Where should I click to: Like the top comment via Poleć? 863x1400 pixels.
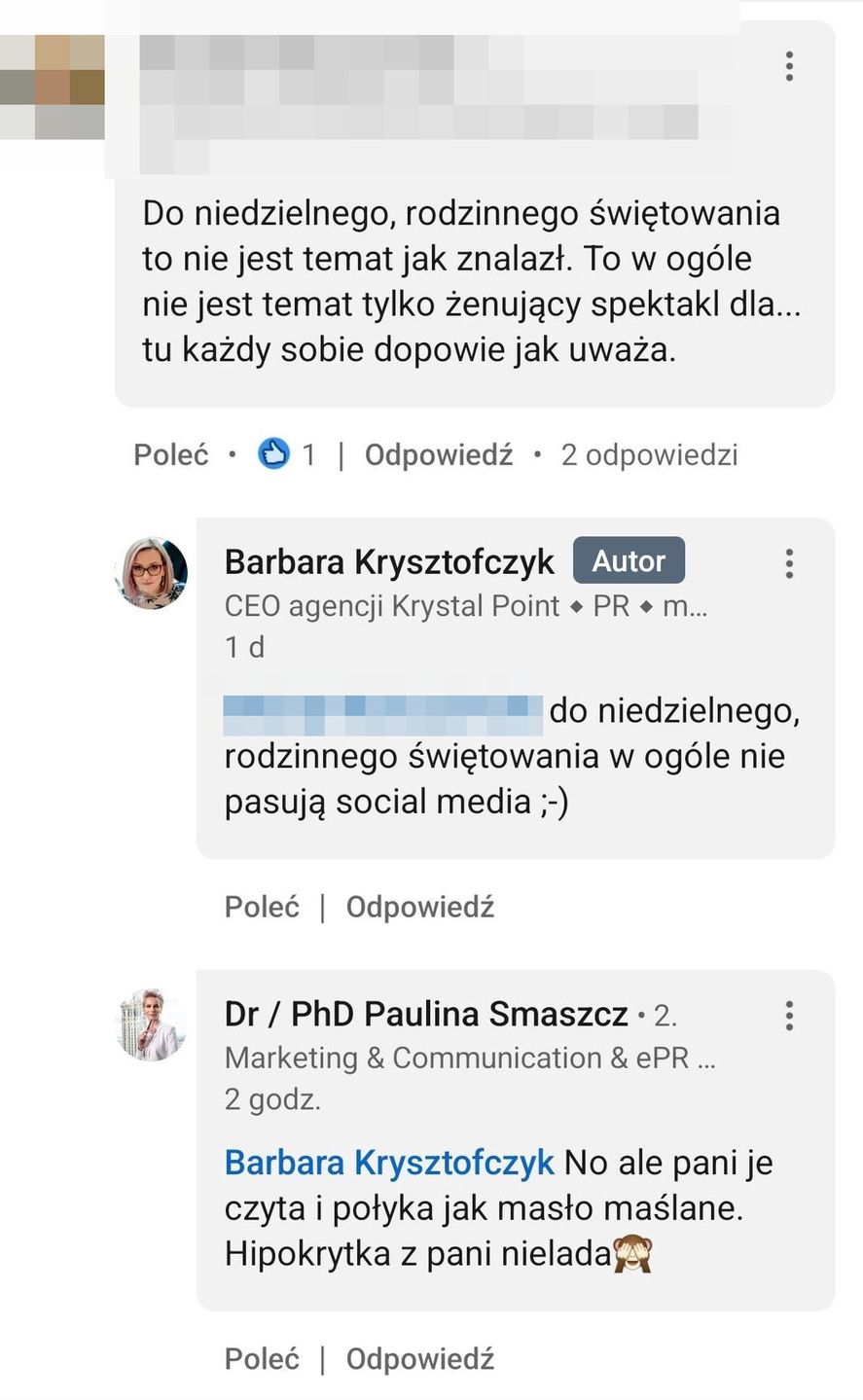171,454
